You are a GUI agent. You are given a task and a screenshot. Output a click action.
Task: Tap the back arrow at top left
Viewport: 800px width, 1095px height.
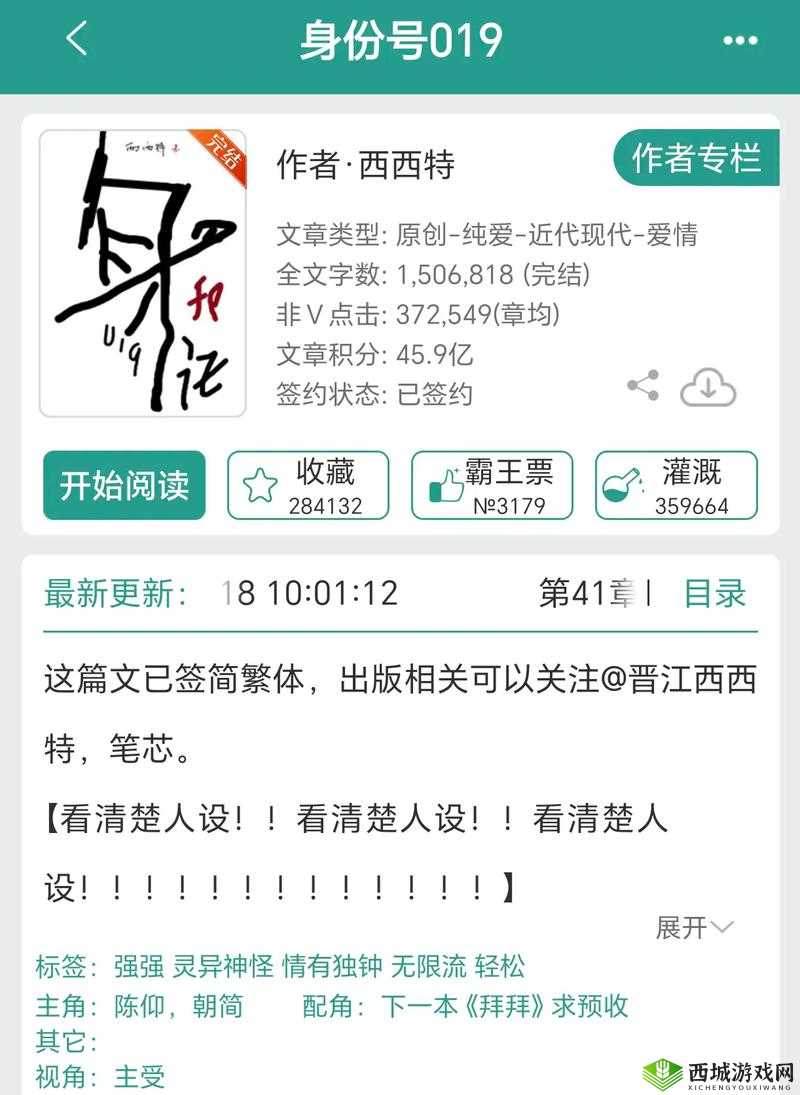pyautogui.click(x=74, y=40)
